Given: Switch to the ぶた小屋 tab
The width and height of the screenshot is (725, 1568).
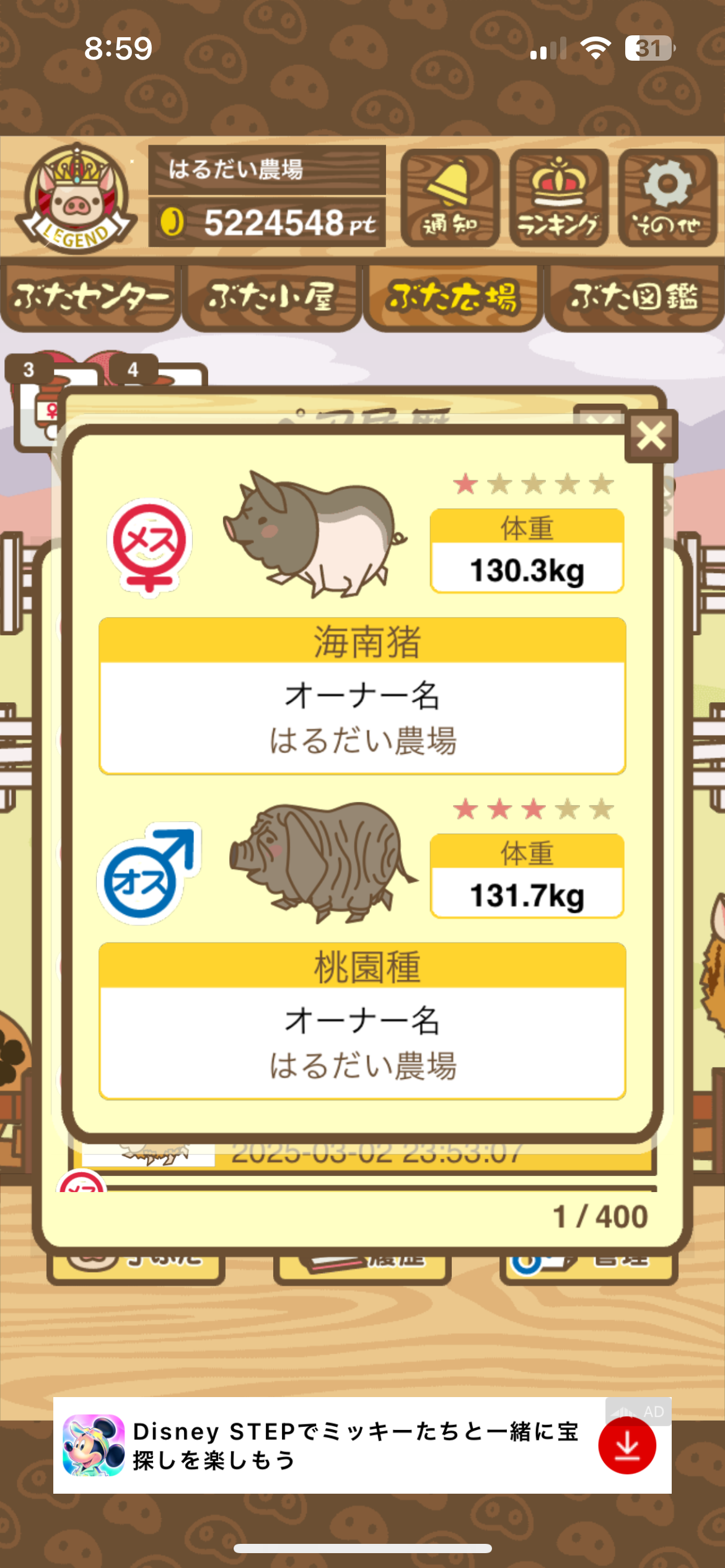Looking at the screenshot, I should [x=272, y=297].
